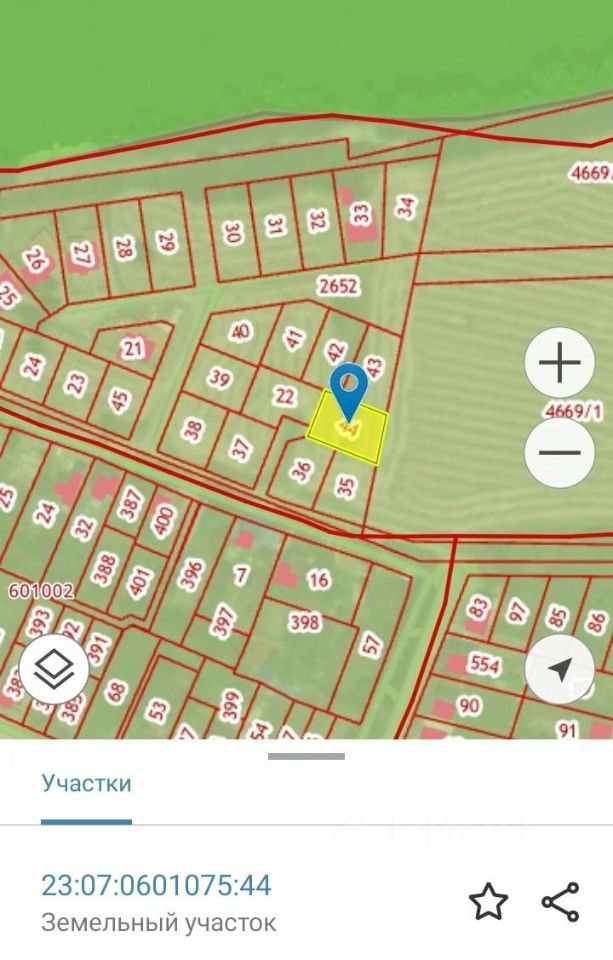Center map on my location

pyautogui.click(x=559, y=669)
